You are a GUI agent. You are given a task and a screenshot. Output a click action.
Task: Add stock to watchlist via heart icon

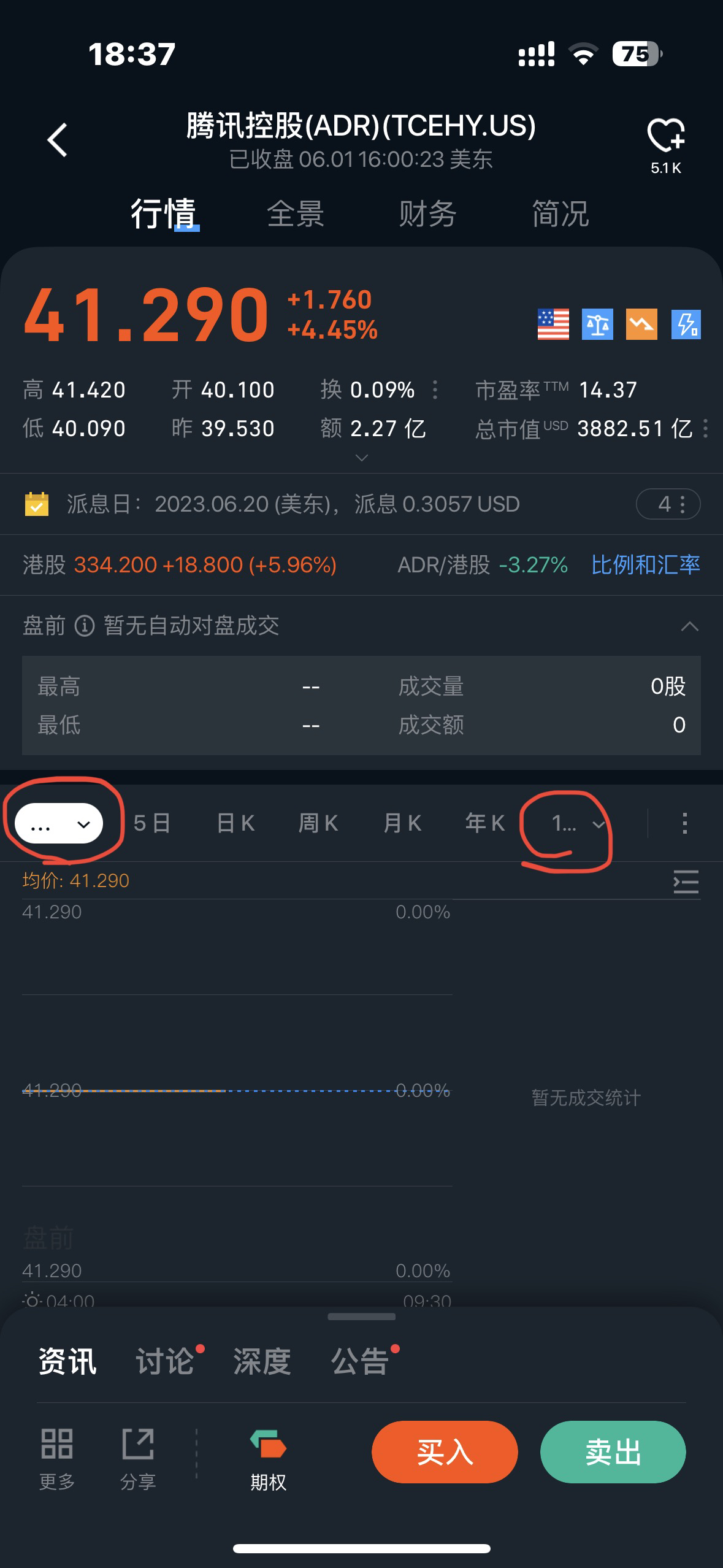666,136
